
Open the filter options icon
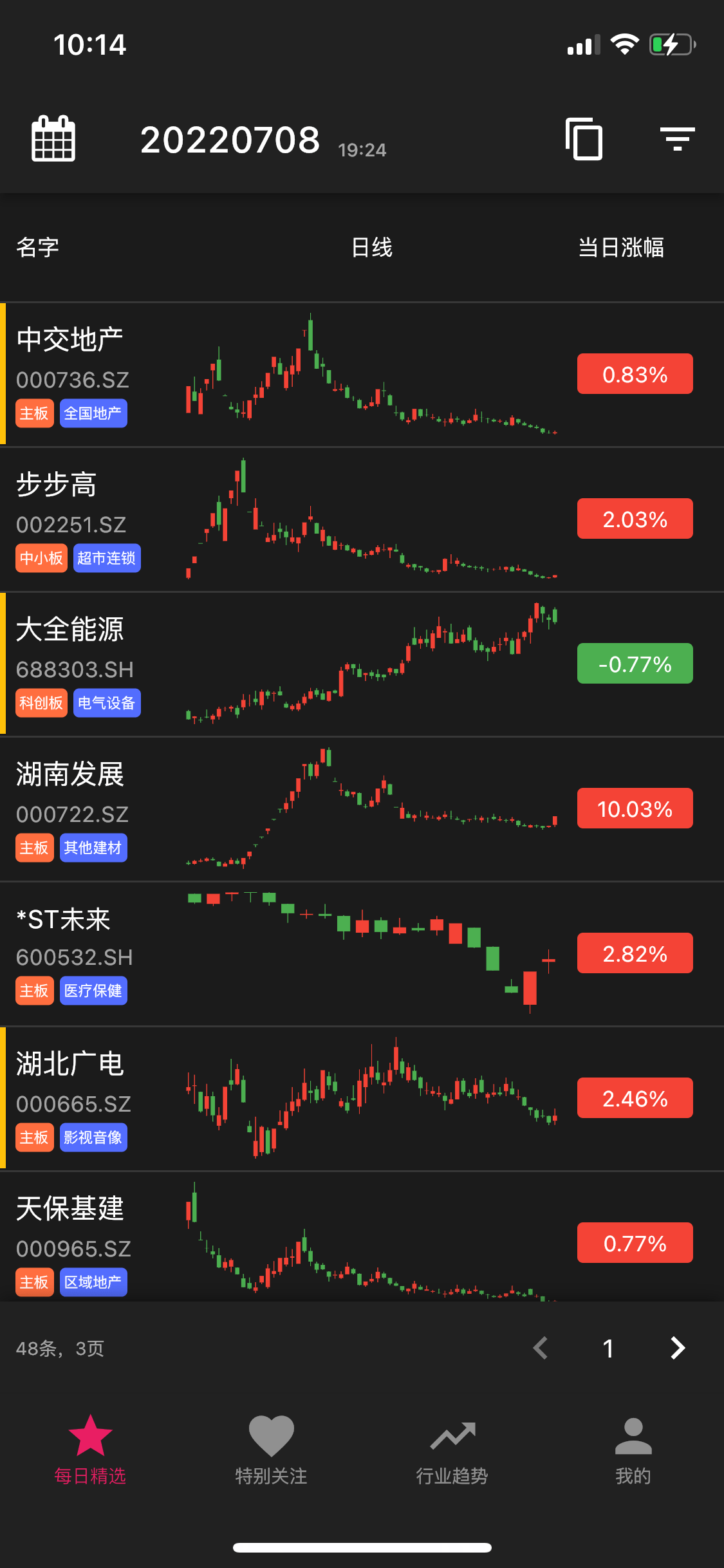pyautogui.click(x=677, y=138)
